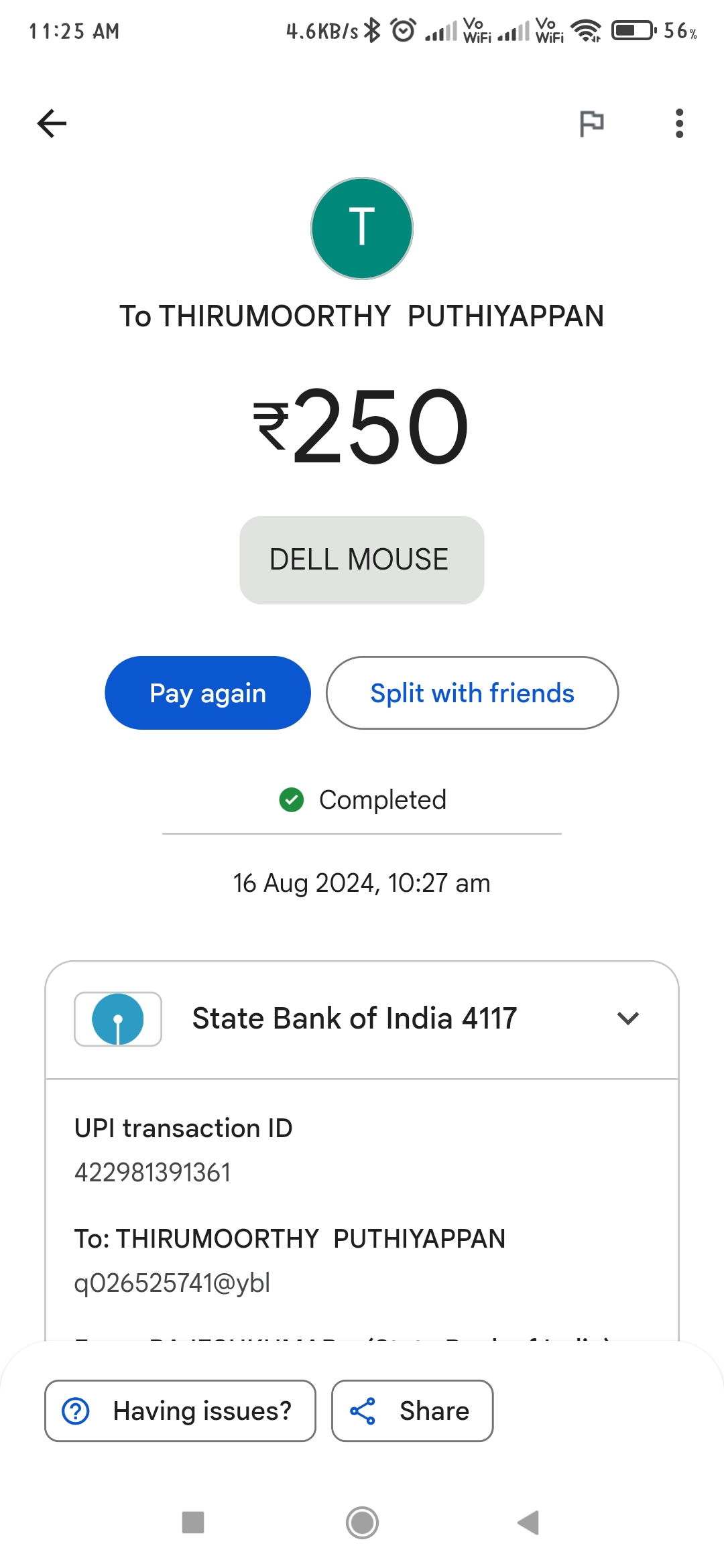
Task: Tap the flag icon to report the transaction
Action: 591,123
